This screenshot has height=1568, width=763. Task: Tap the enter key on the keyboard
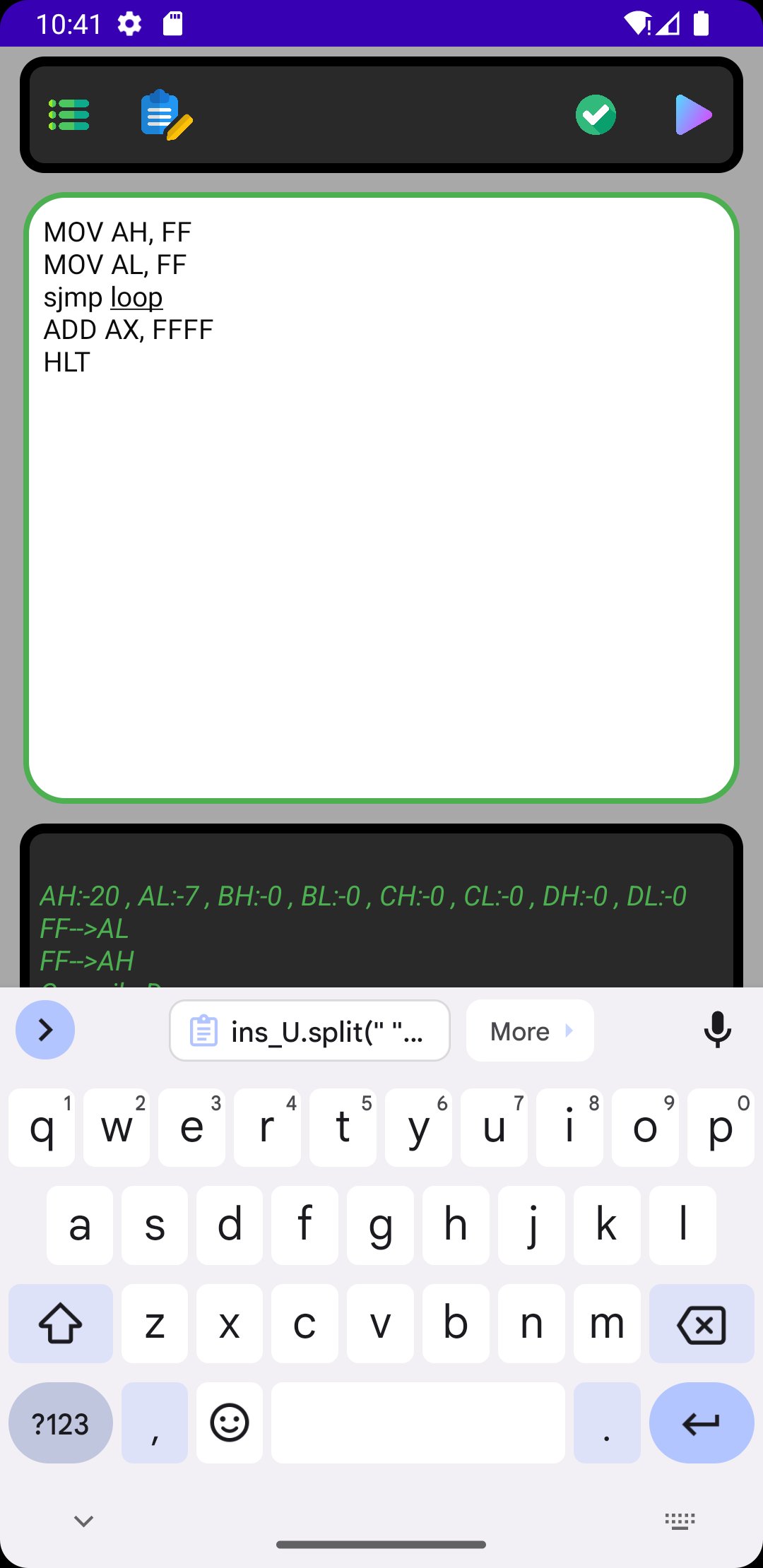tap(702, 1423)
